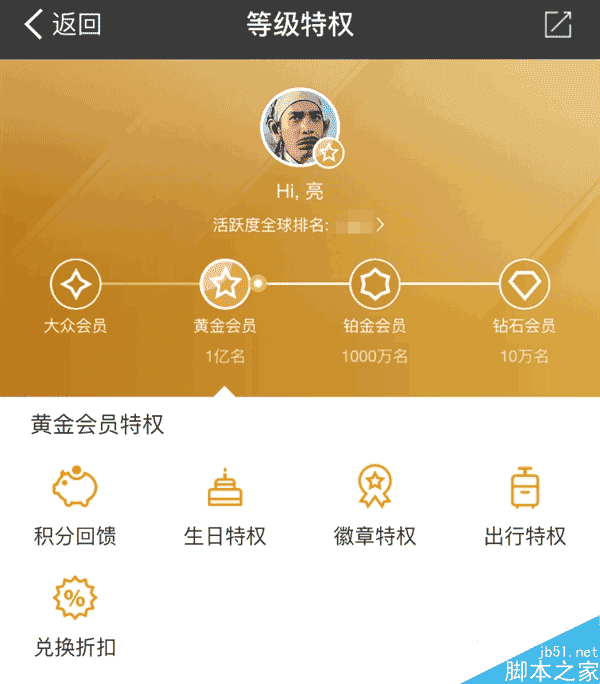Select the 黄金会员 level
Viewport: 600px width, 684px height.
(225, 286)
